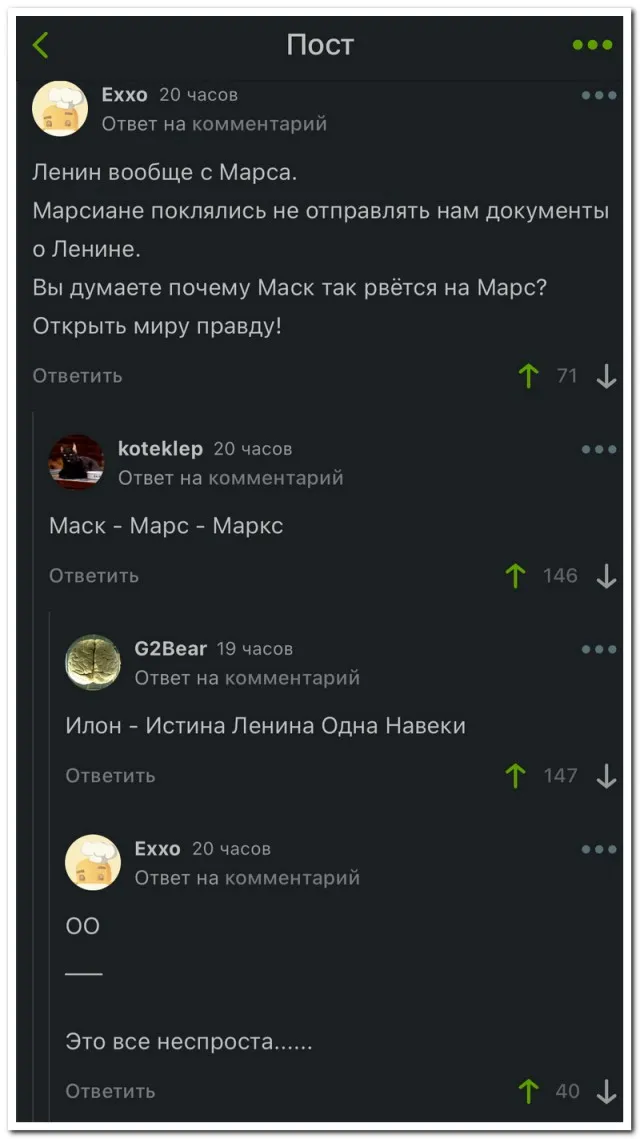The width and height of the screenshot is (640, 1139).
Task: Reply to koteklep's Маск - Марс - Маркс comment
Action: (94, 576)
